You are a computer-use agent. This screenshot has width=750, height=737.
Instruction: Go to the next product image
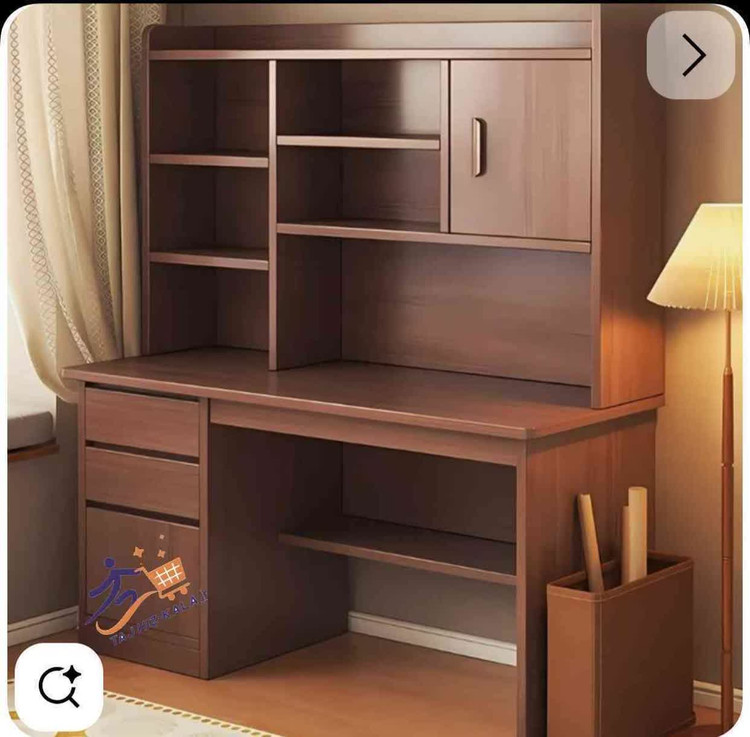click(692, 55)
